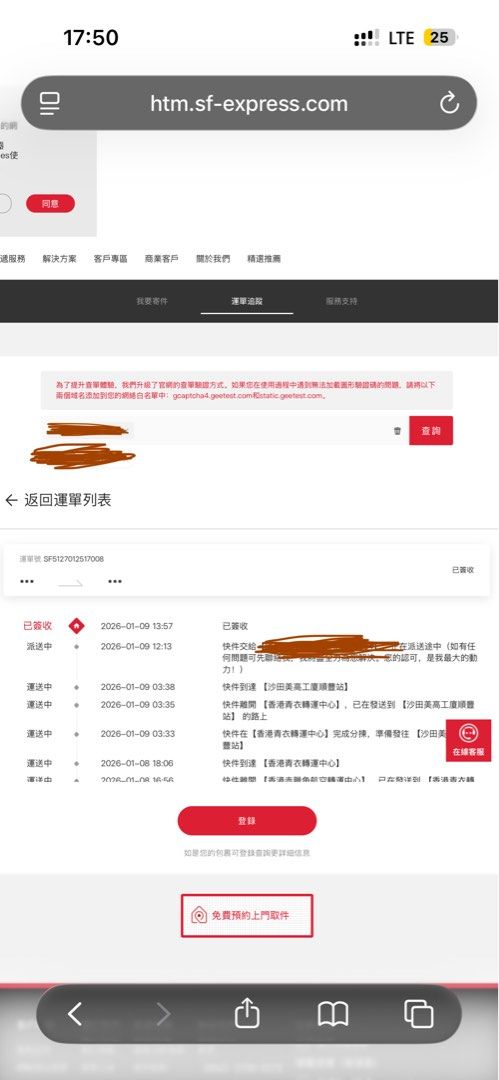Screen dimensions: 499x1080
Task: Open the browser tabs overview
Action: click(418, 1014)
